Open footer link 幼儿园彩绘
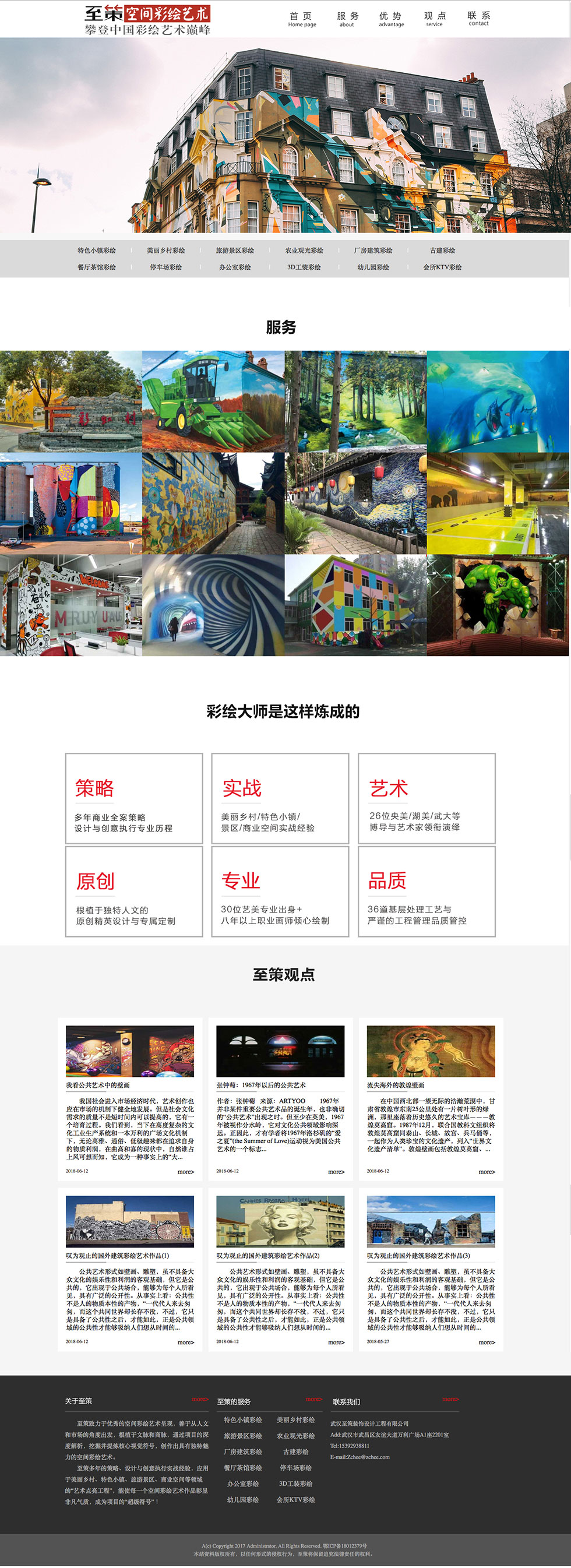Viewport: 571px width, 1568px height. [243, 1499]
